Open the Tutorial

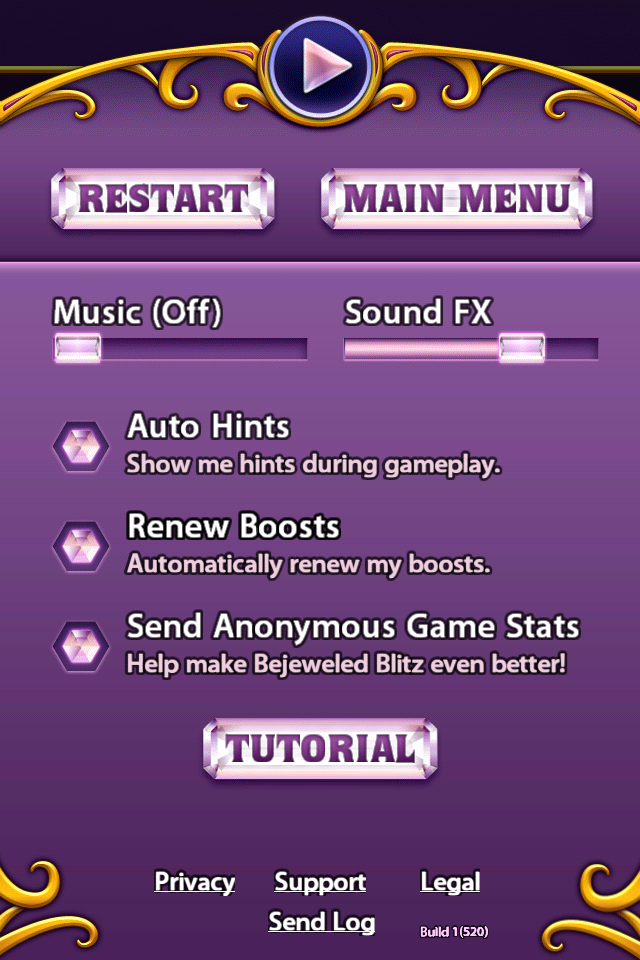[x=320, y=748]
